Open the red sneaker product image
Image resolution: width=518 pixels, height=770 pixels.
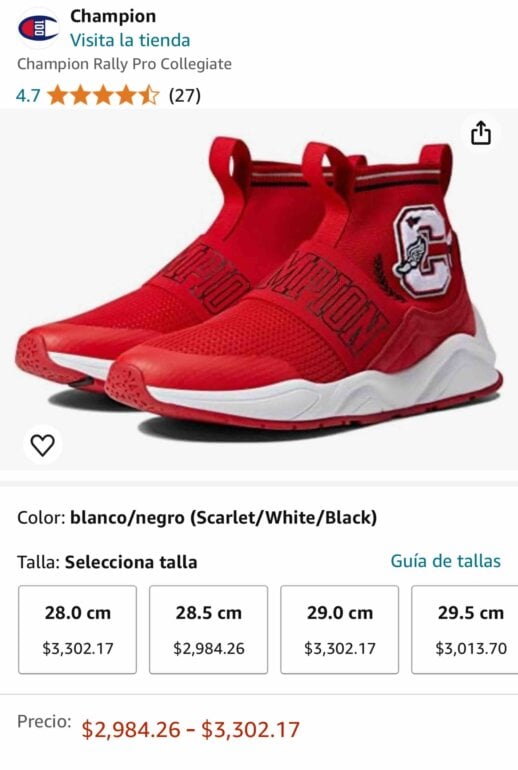pyautogui.click(x=259, y=290)
